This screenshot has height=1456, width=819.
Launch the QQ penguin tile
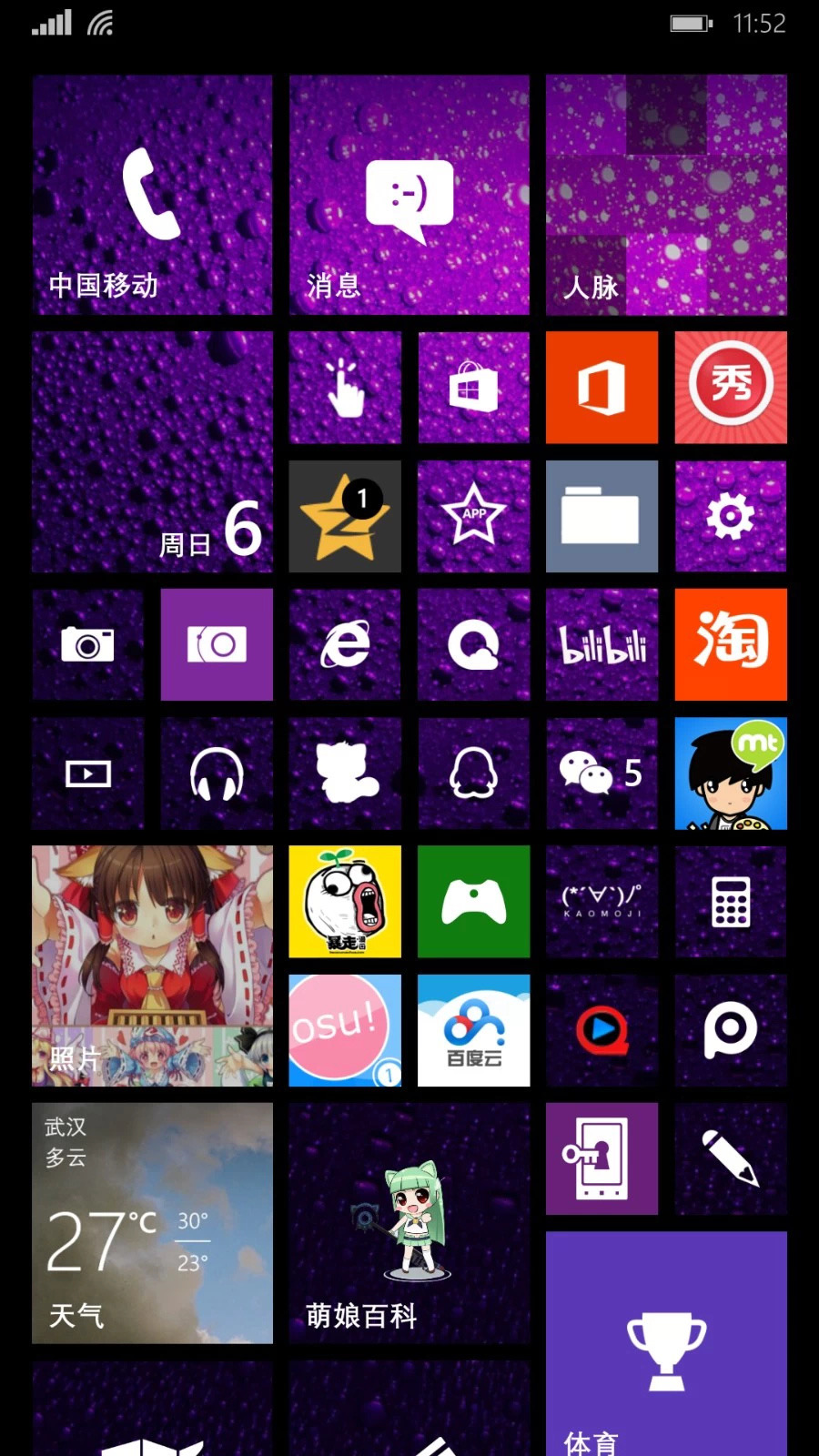473,773
